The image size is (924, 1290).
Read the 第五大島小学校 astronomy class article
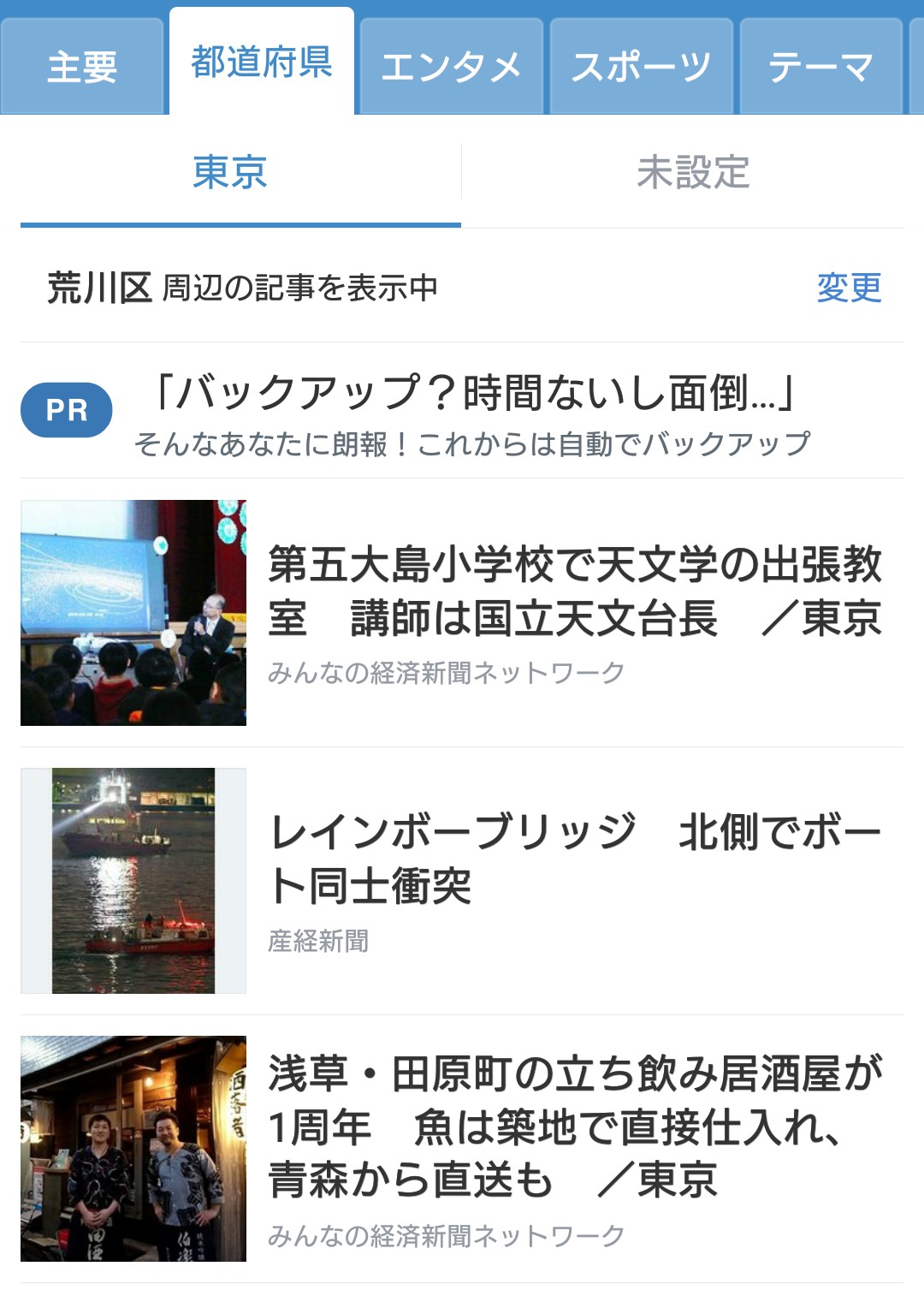[573, 591]
